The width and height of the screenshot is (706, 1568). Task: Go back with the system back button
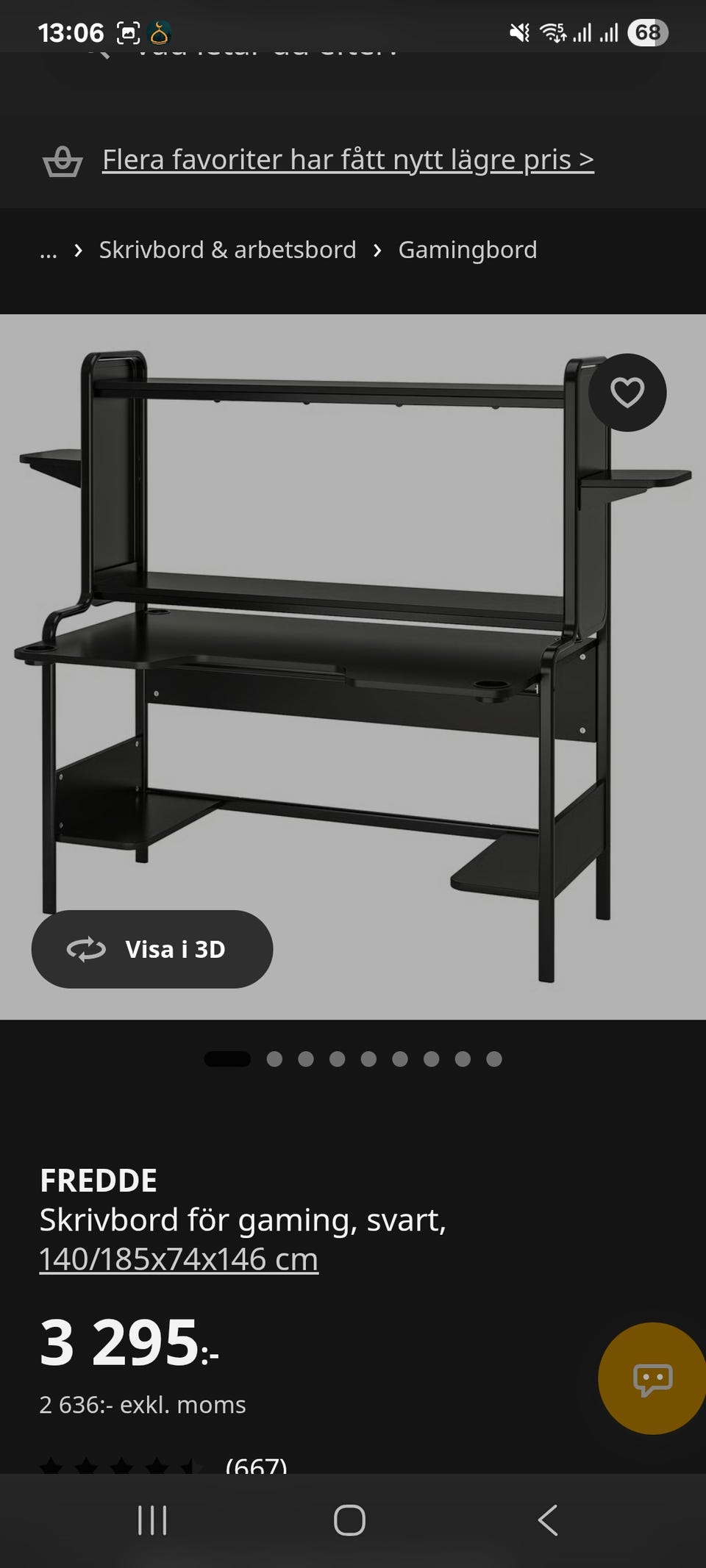(x=548, y=1519)
